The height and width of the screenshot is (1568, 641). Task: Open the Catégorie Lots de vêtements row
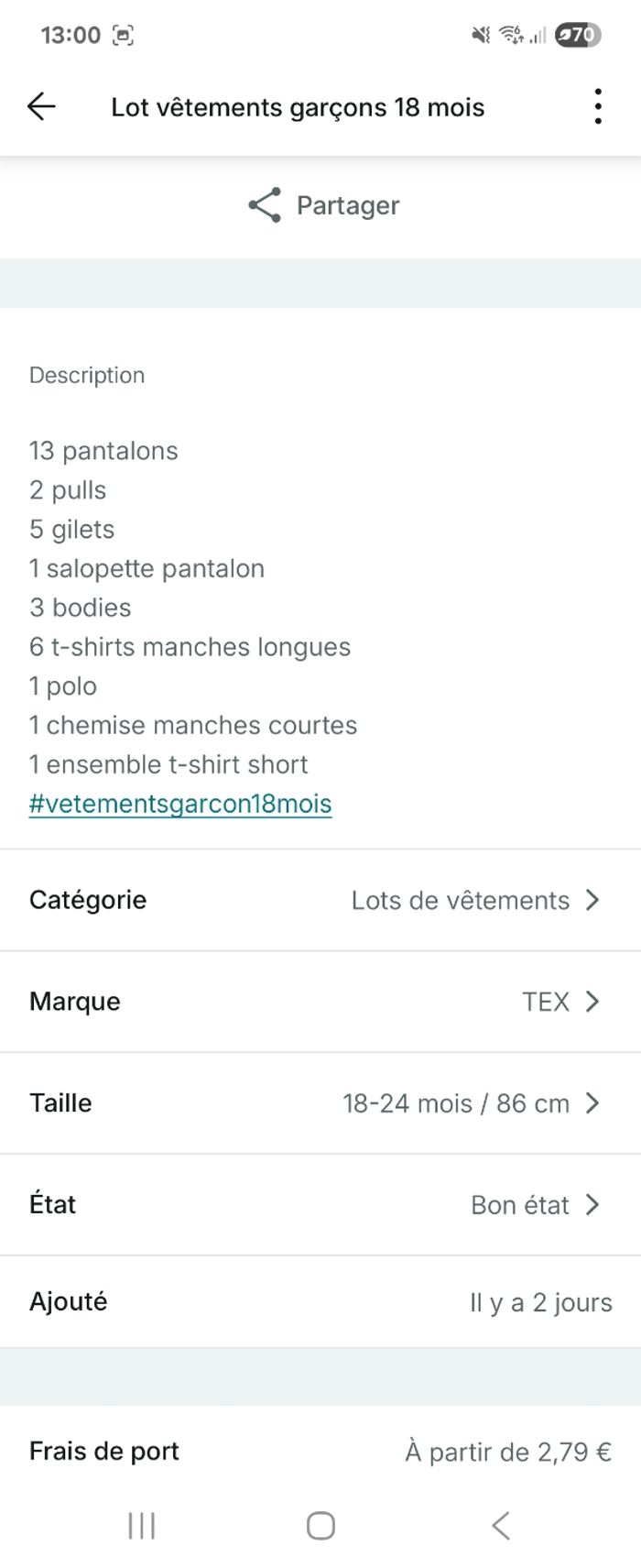(x=320, y=900)
